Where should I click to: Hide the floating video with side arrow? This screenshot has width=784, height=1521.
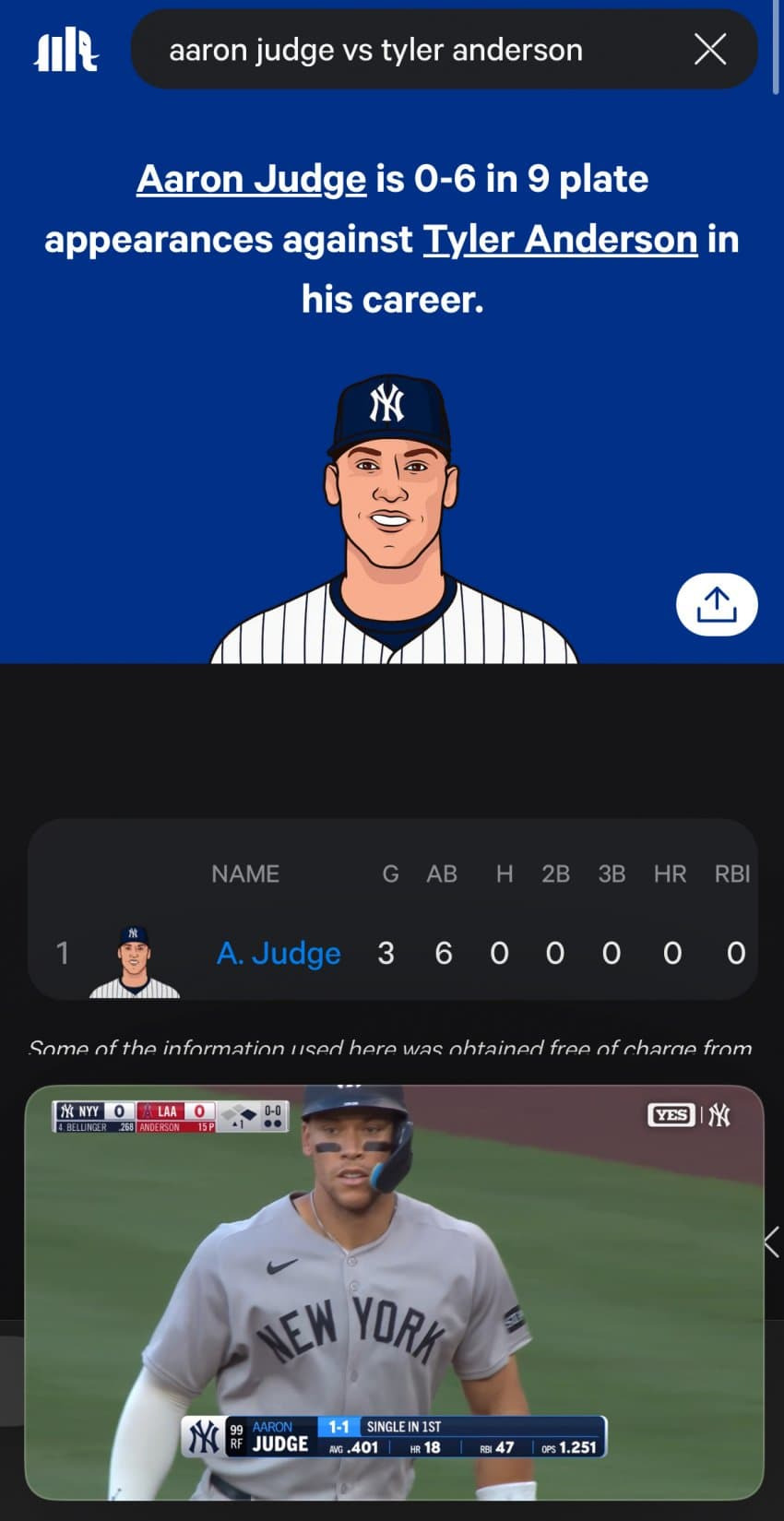772,1242
